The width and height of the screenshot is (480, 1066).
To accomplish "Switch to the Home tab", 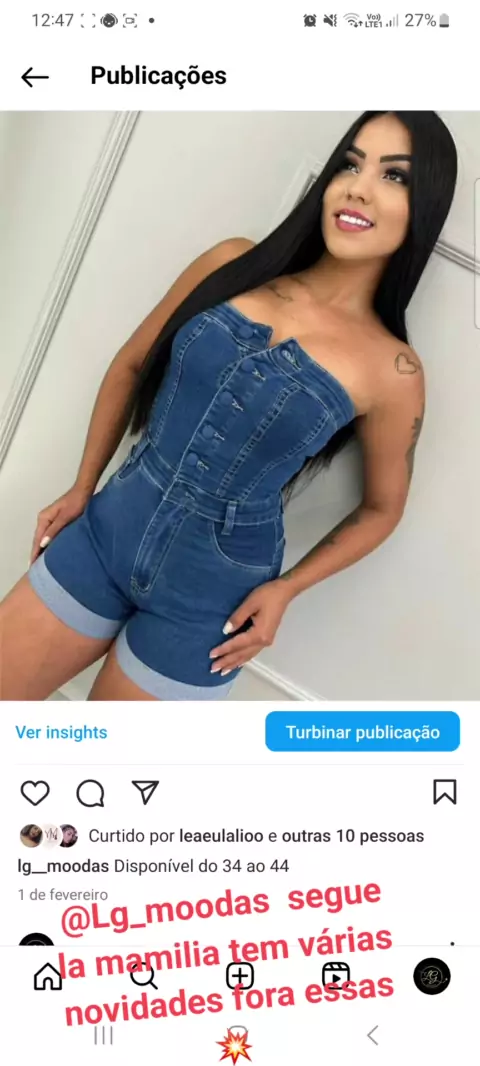I will [48, 977].
